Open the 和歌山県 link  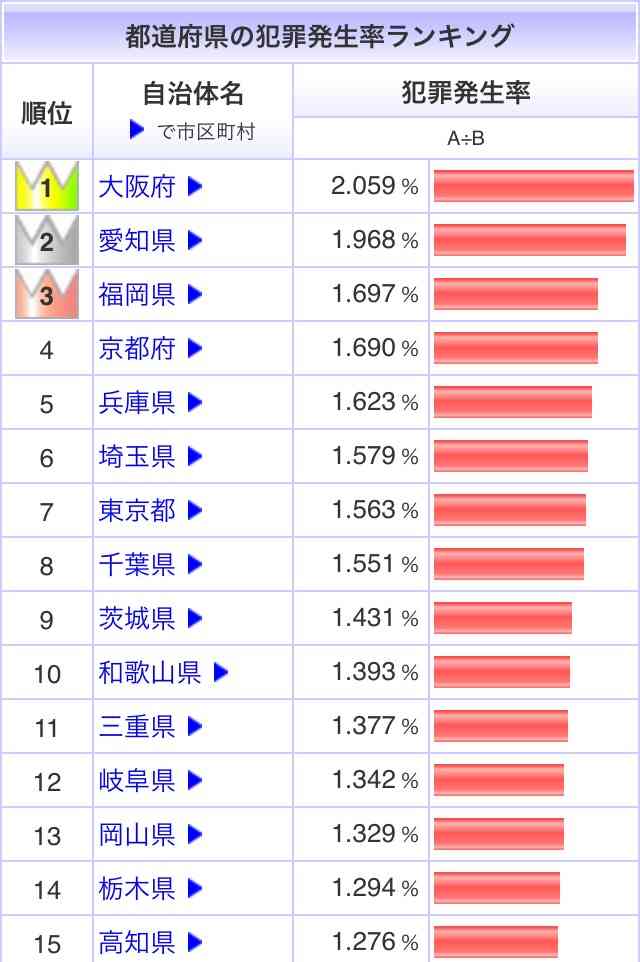pos(150,672)
